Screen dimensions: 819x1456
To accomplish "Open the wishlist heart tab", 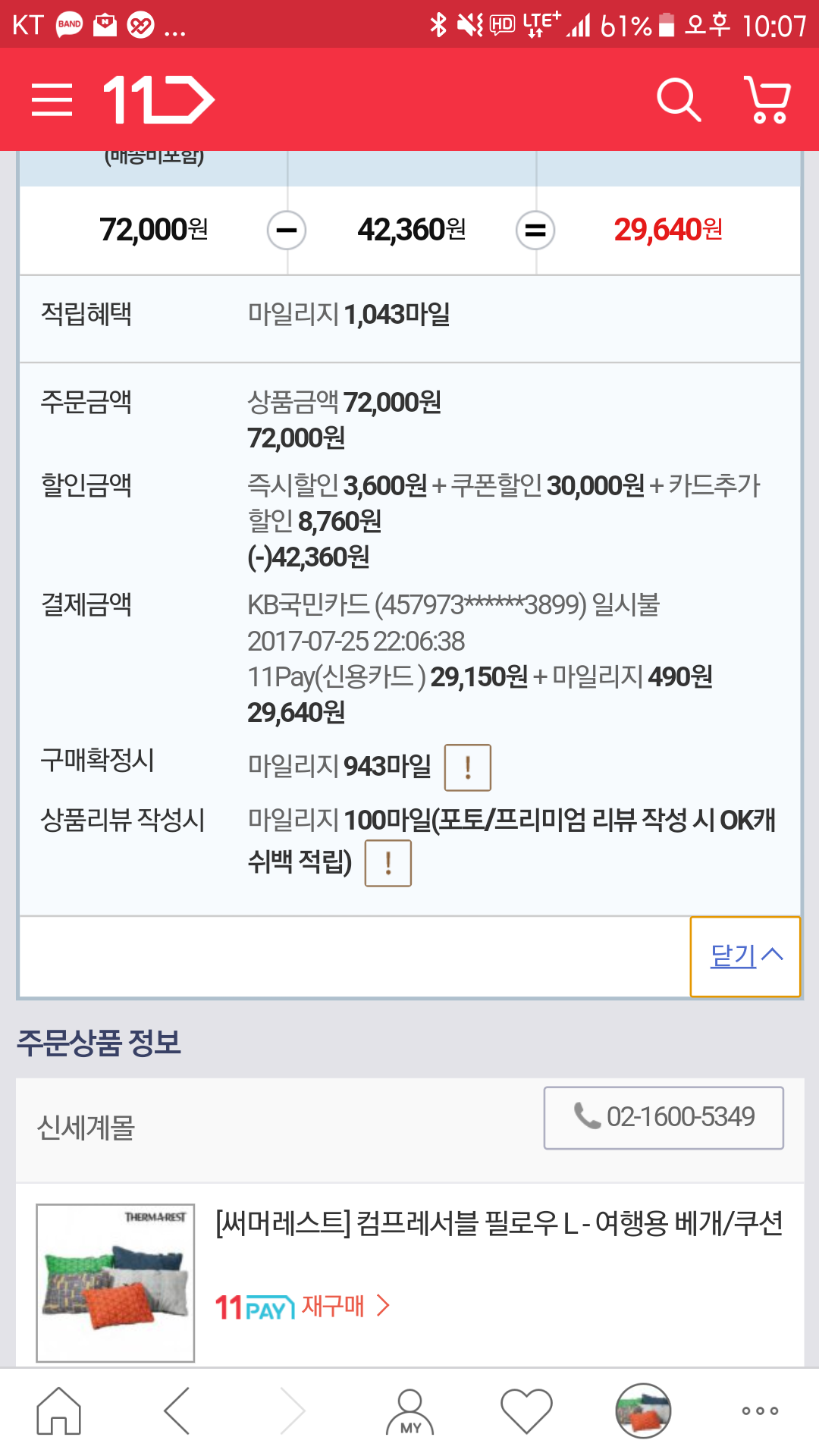I will tap(527, 1411).
